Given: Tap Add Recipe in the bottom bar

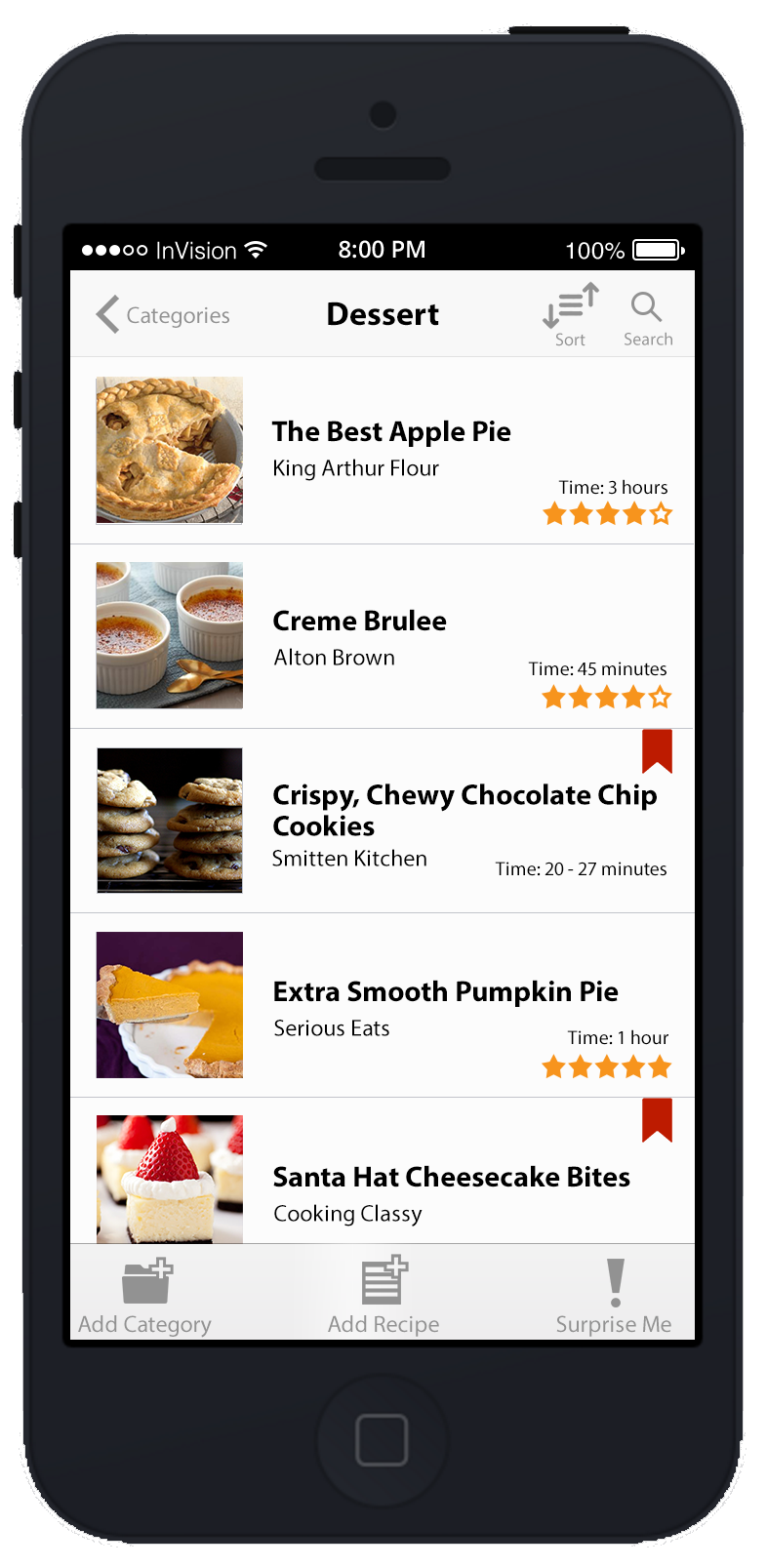Looking at the screenshot, I should coord(383,1297).
